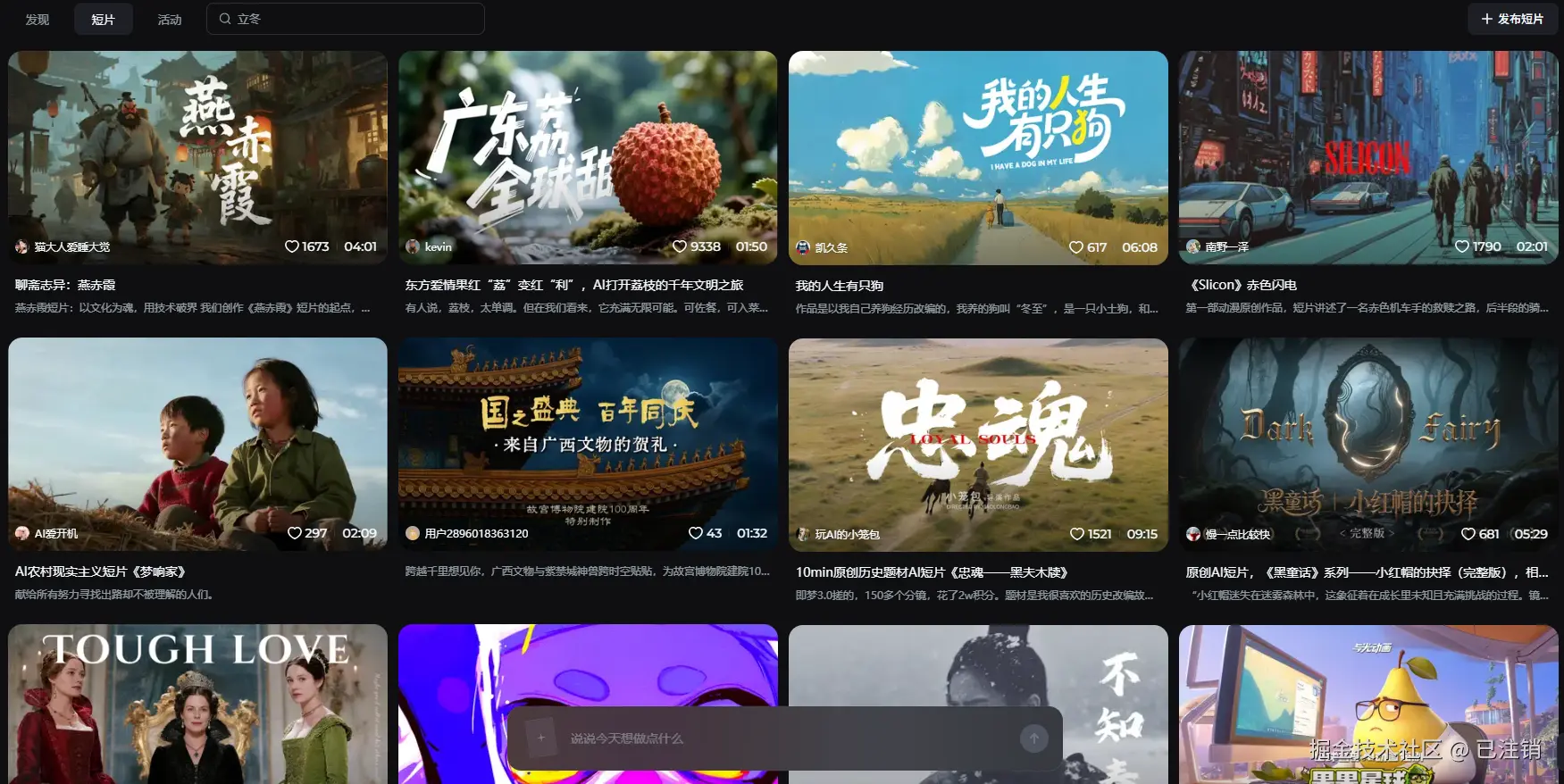The height and width of the screenshot is (784, 1564).
Task: Open the 我的人生有只狗 video card
Action: [x=978, y=157]
